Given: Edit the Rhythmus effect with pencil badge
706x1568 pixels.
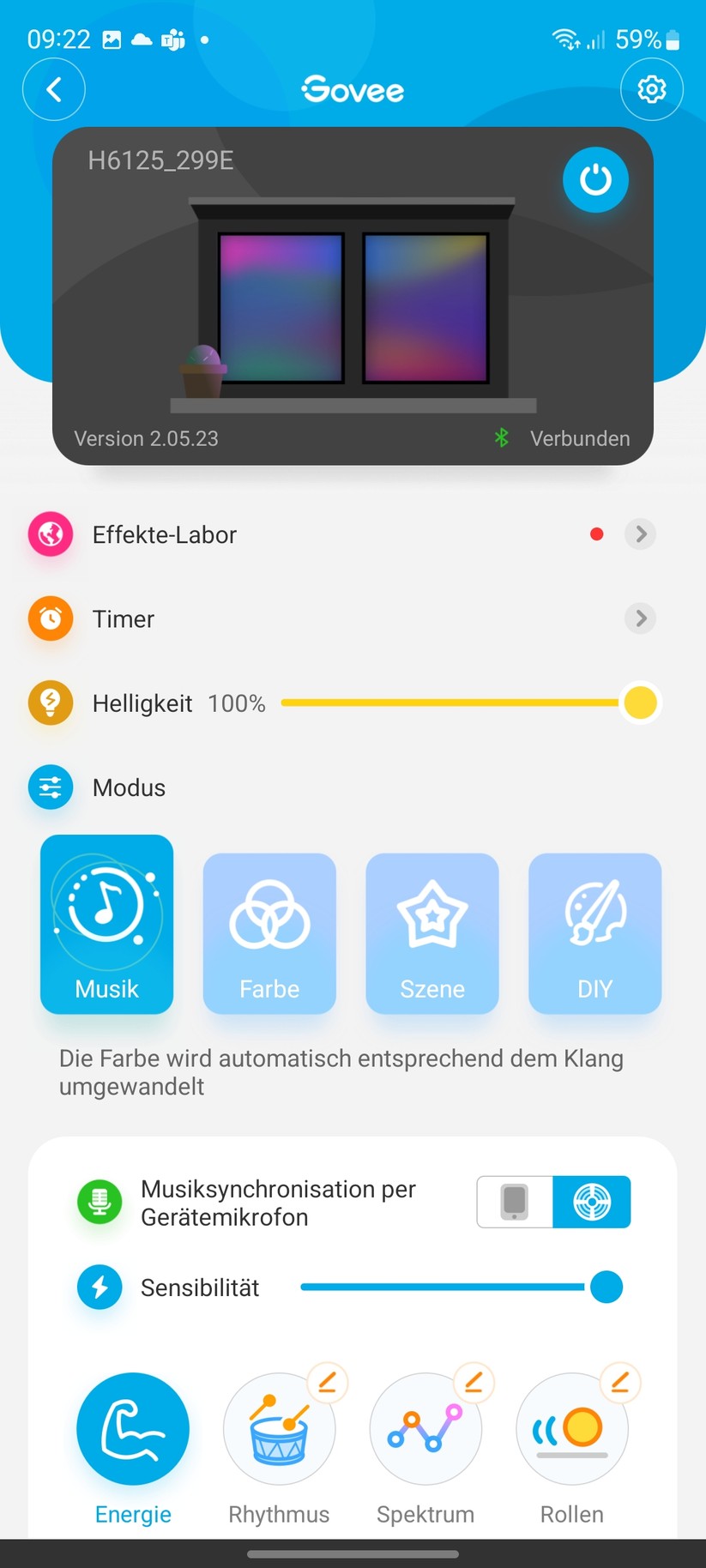Looking at the screenshot, I should click(327, 1382).
